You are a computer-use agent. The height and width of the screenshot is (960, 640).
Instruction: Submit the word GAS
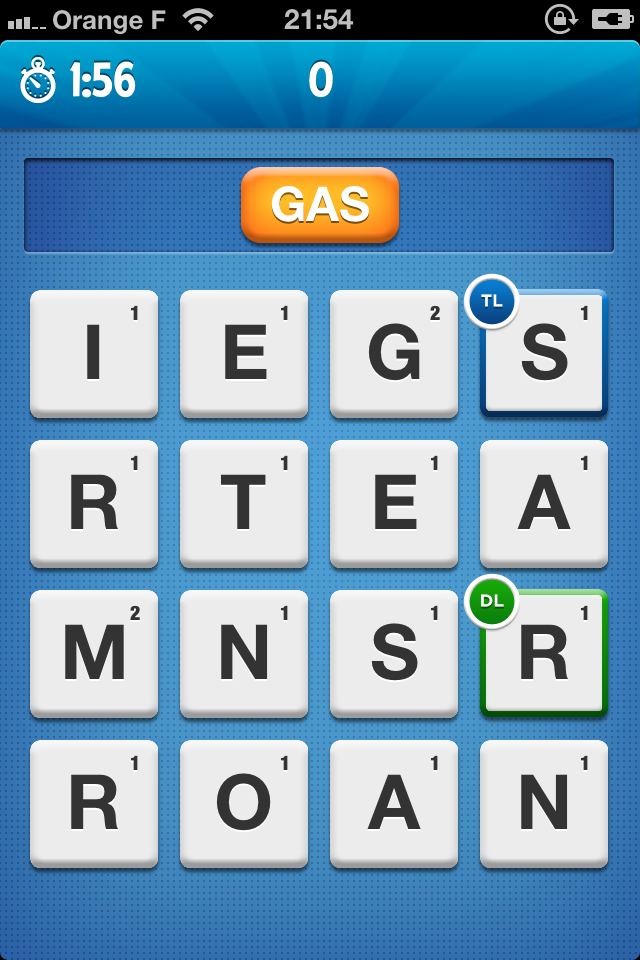pyautogui.click(x=320, y=205)
